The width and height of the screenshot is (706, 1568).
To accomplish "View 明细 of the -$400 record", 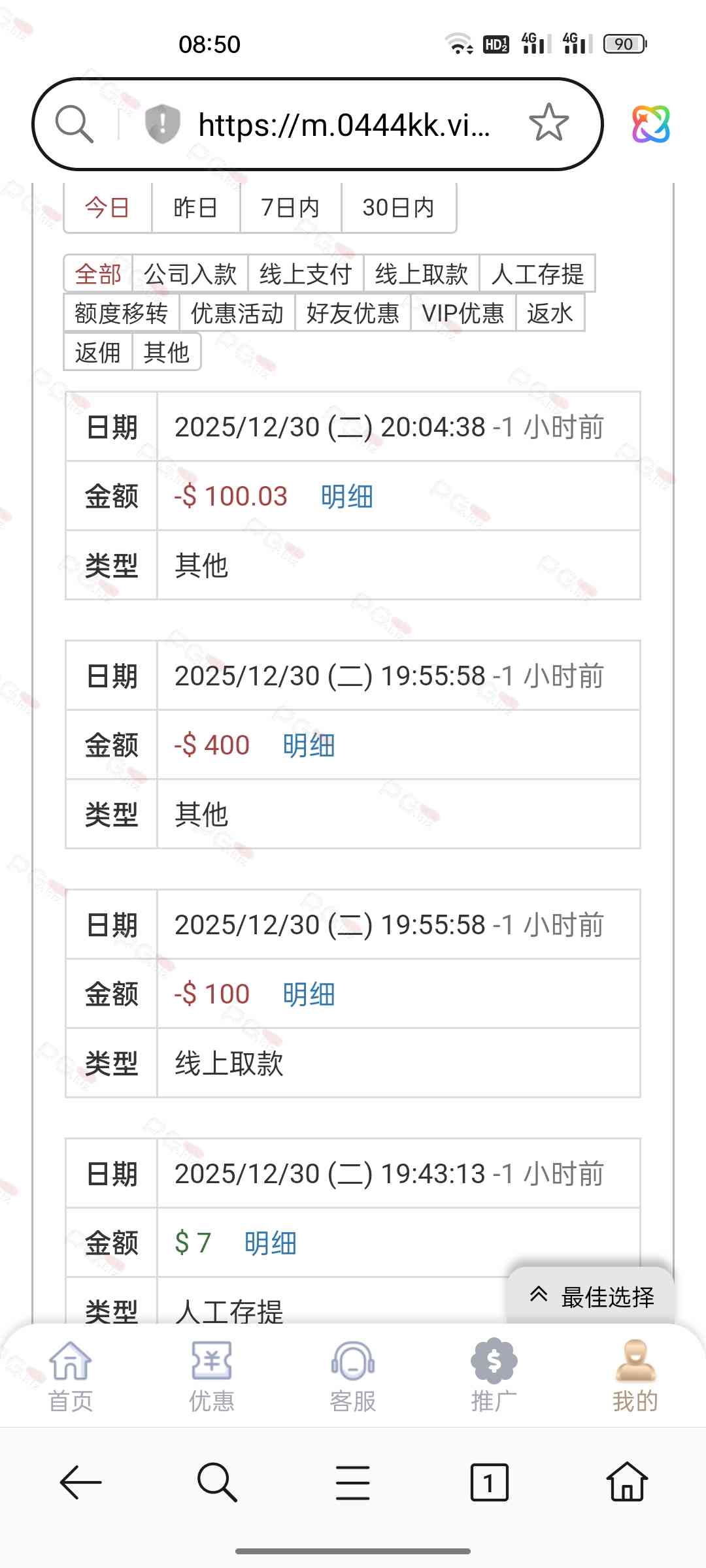I will tap(309, 745).
